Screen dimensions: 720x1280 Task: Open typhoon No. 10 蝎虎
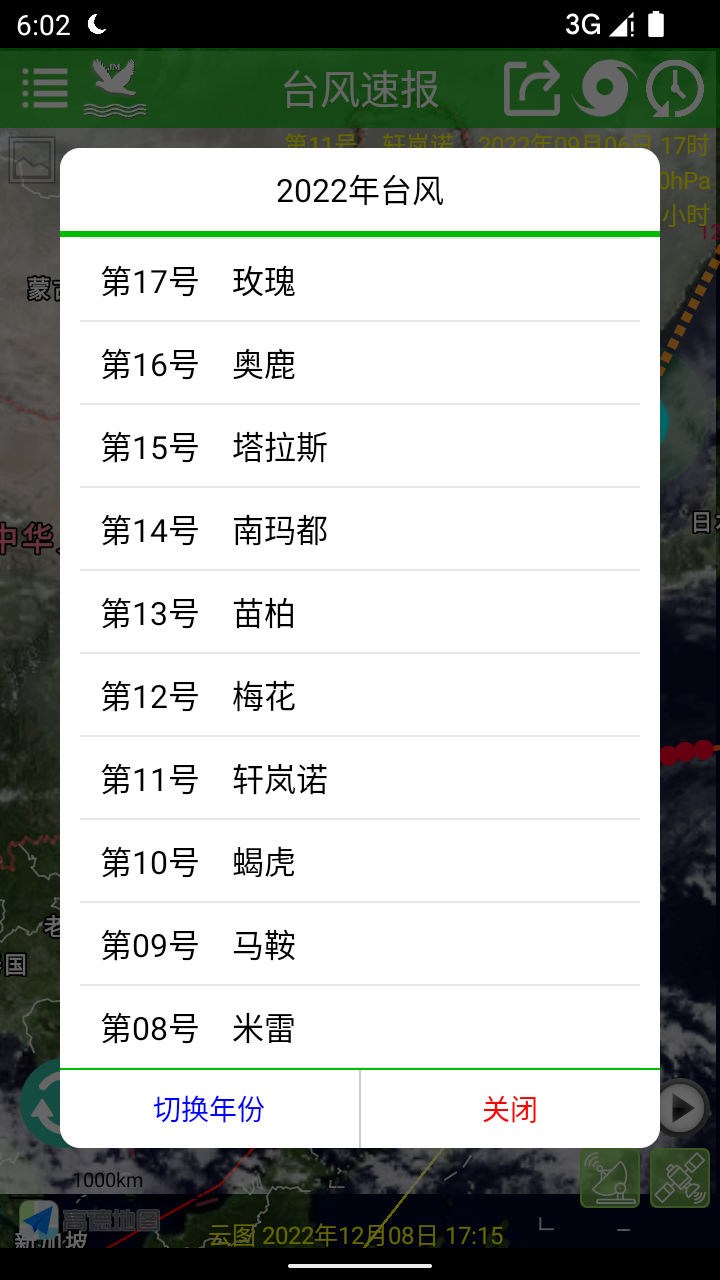coord(360,863)
